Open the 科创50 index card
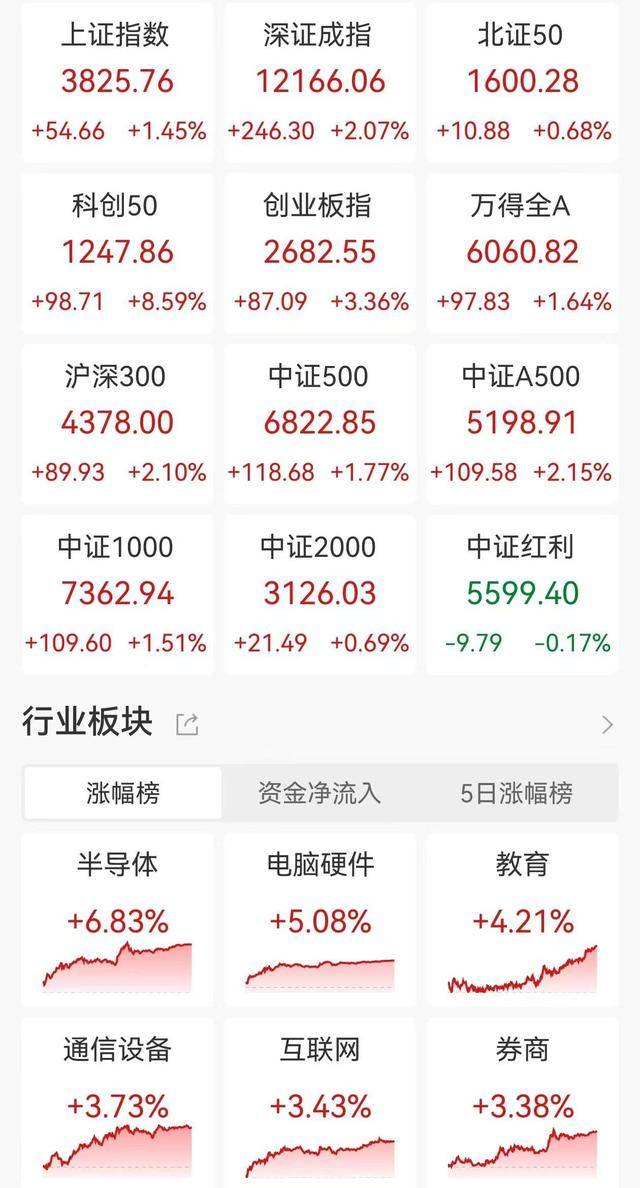Image resolution: width=640 pixels, height=1188 pixels. (x=117, y=253)
